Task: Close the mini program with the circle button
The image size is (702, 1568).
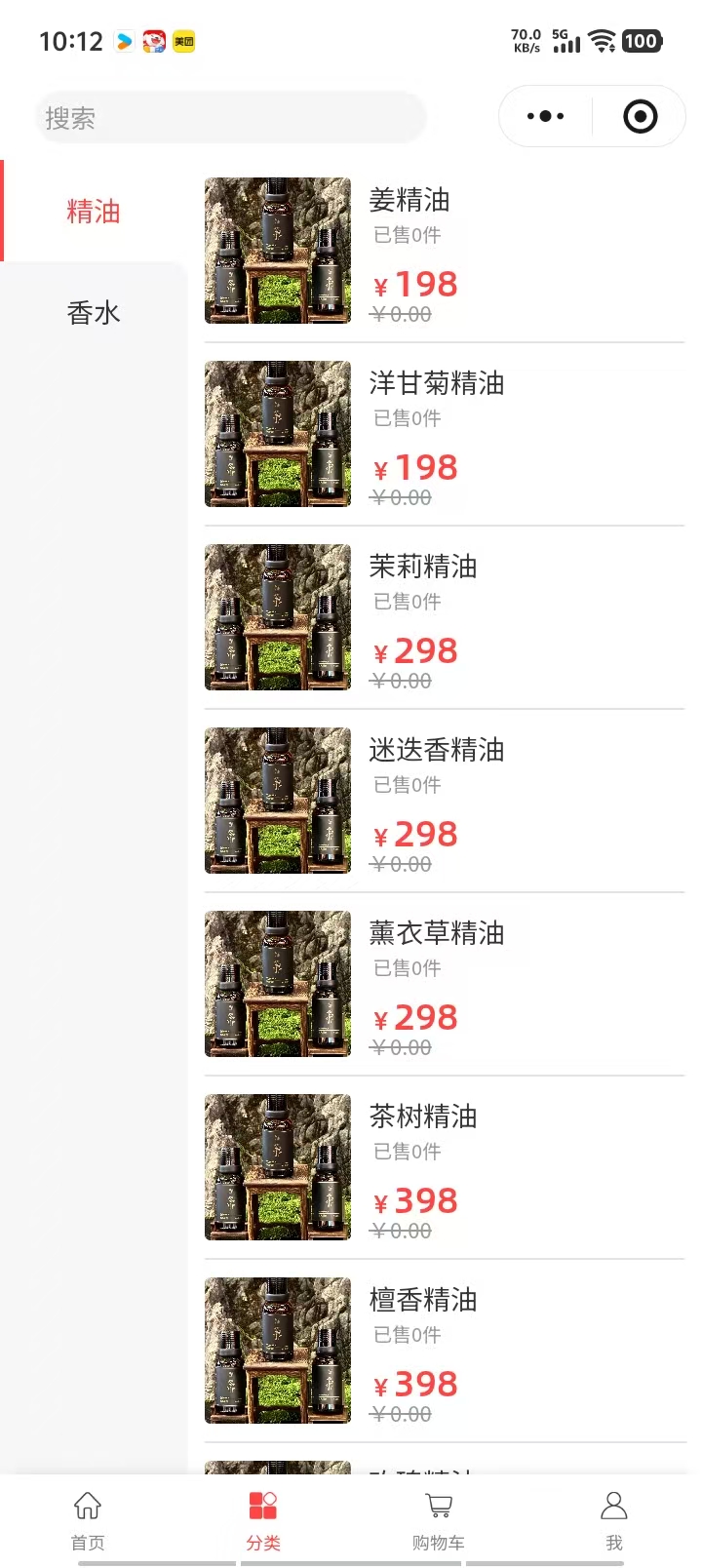Action: click(x=640, y=117)
